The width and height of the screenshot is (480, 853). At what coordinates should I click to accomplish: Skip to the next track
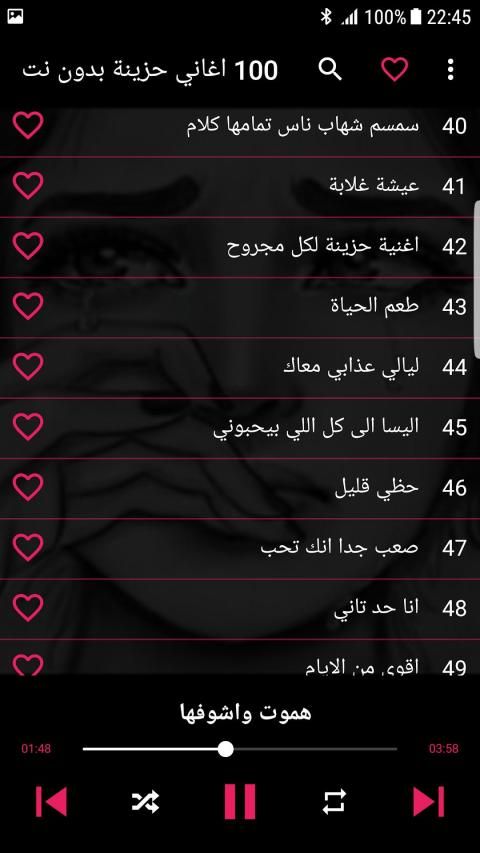[429, 801]
